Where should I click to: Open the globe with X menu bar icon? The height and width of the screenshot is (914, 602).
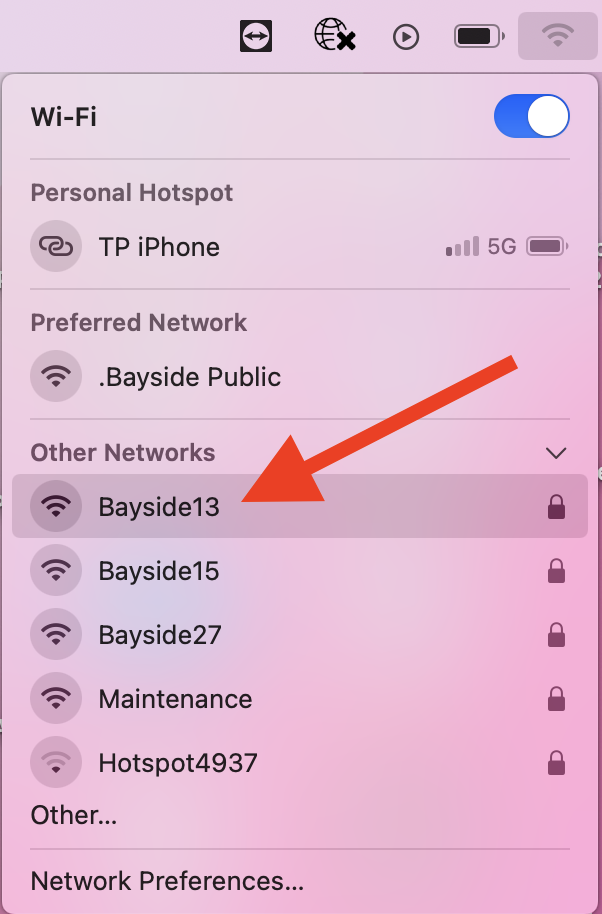pyautogui.click(x=335, y=37)
